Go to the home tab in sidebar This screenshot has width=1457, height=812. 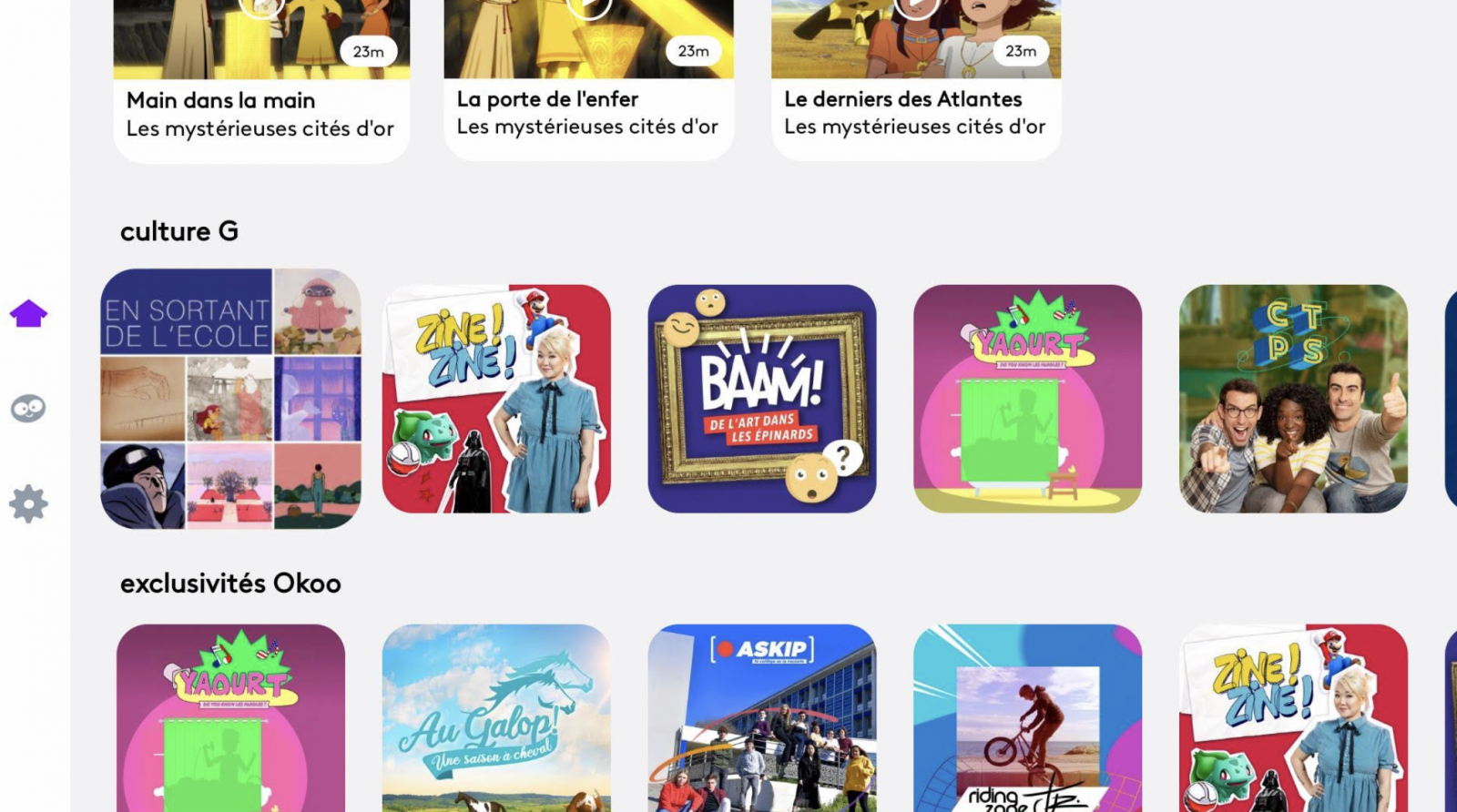28,313
